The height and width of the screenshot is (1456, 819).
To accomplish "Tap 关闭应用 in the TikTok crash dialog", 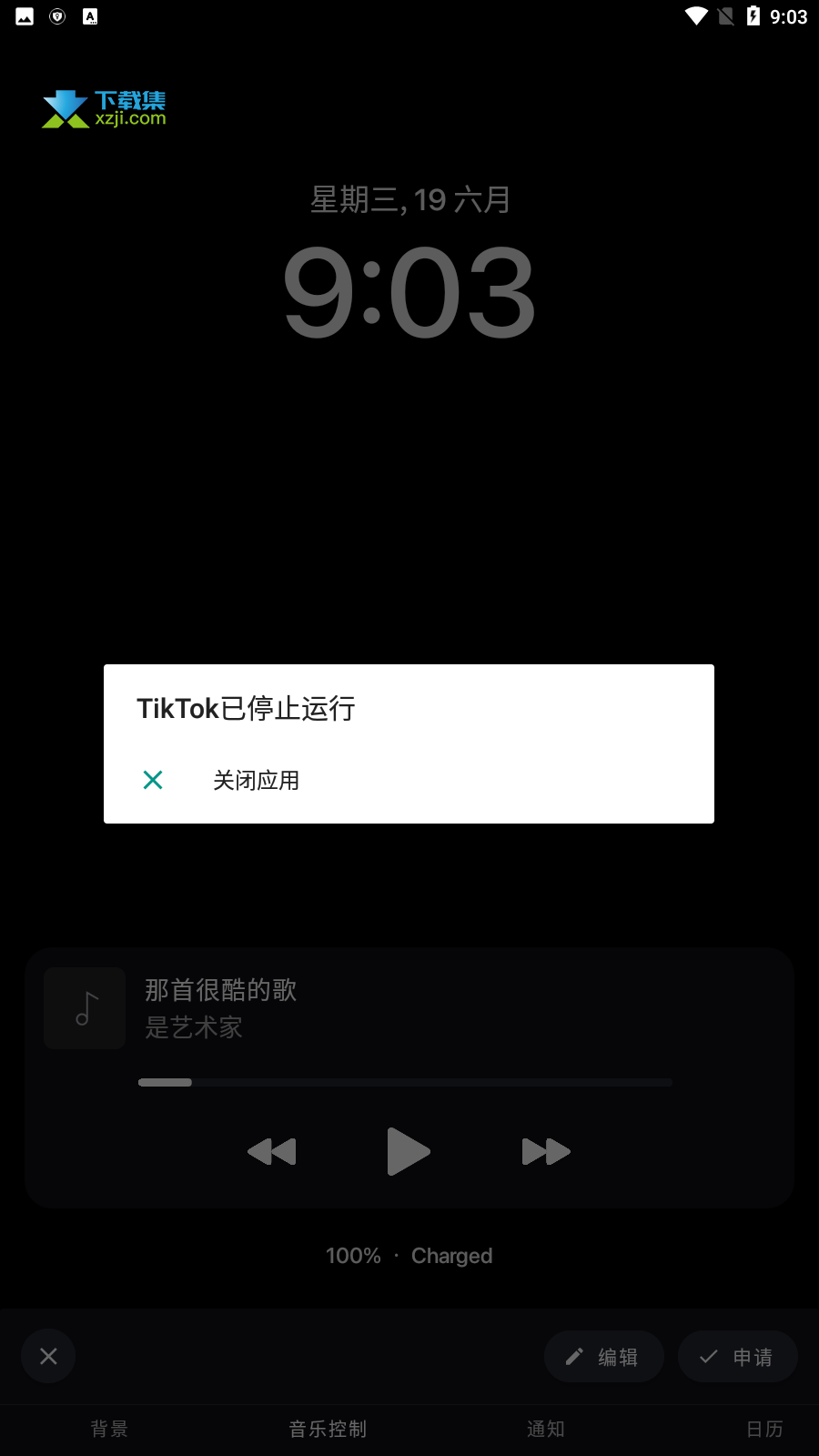I will point(409,780).
